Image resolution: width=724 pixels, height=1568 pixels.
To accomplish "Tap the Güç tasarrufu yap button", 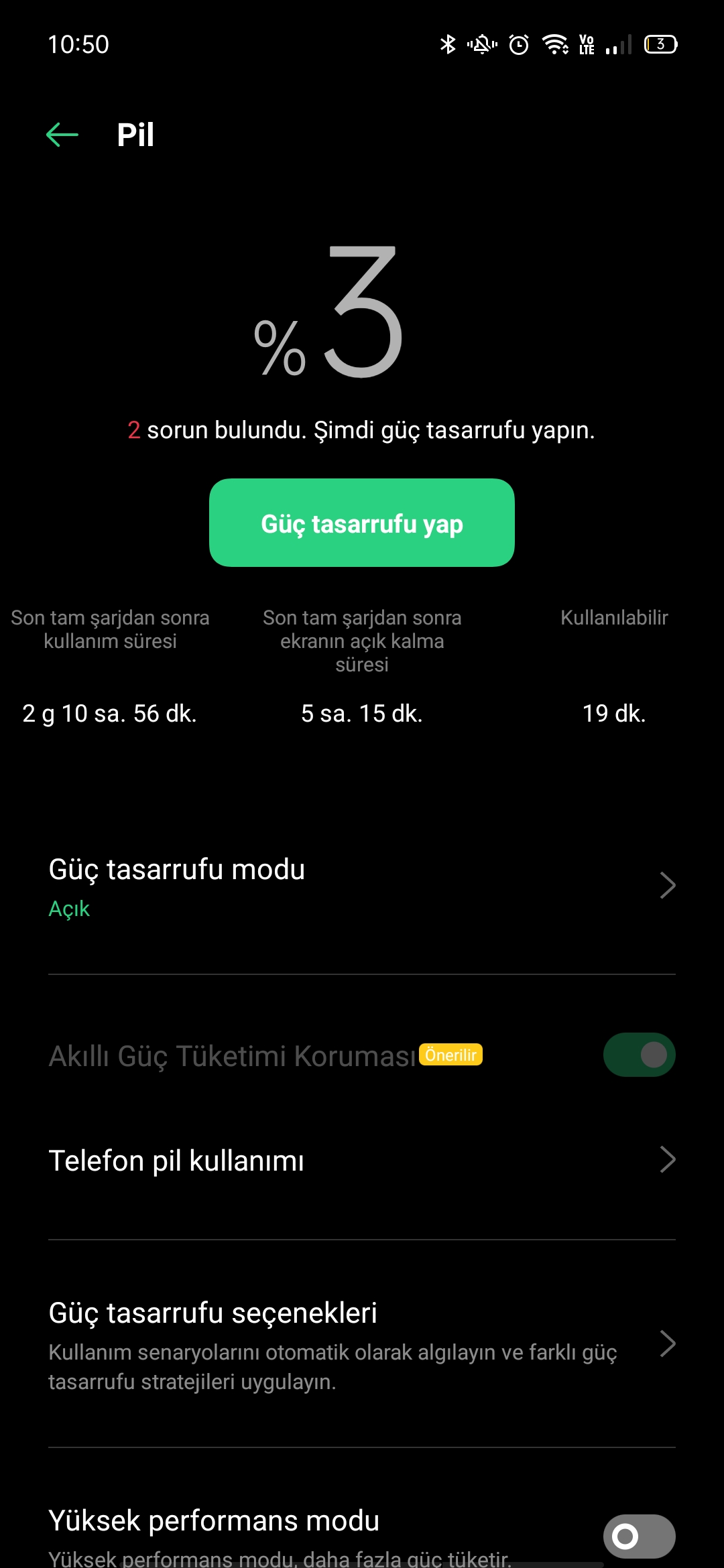I will pos(362,523).
